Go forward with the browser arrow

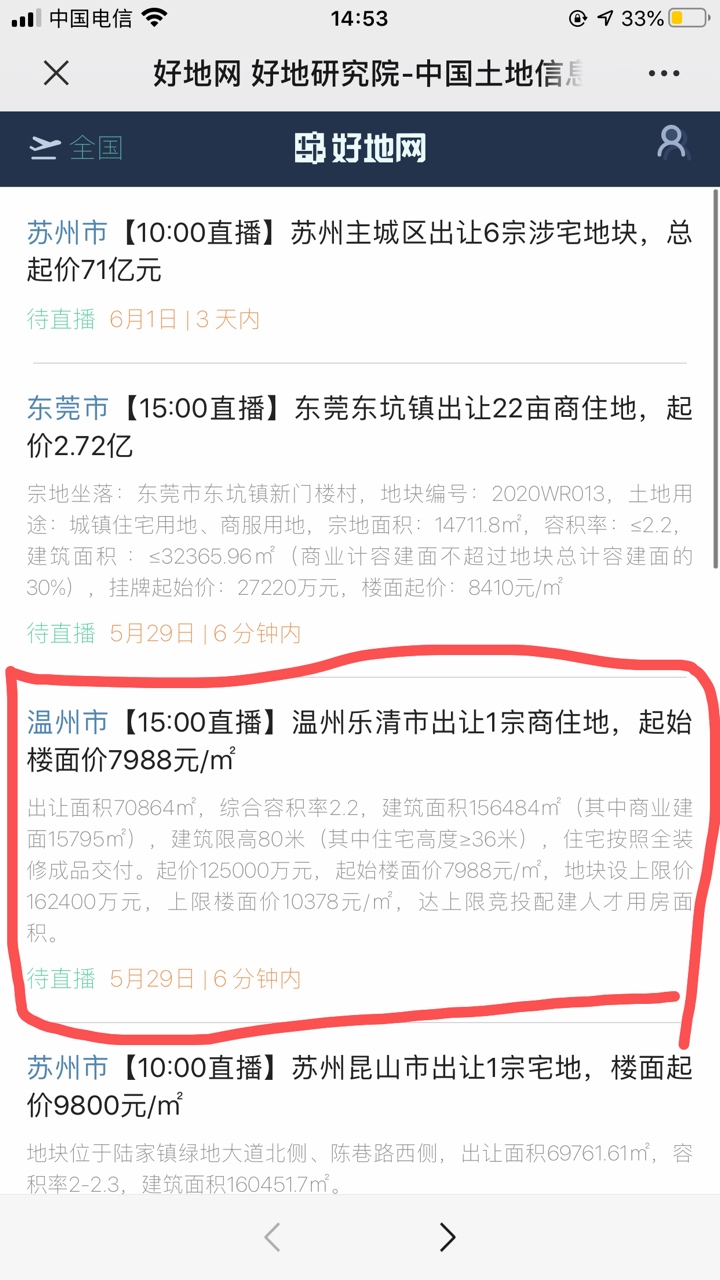pyautogui.click(x=447, y=1237)
